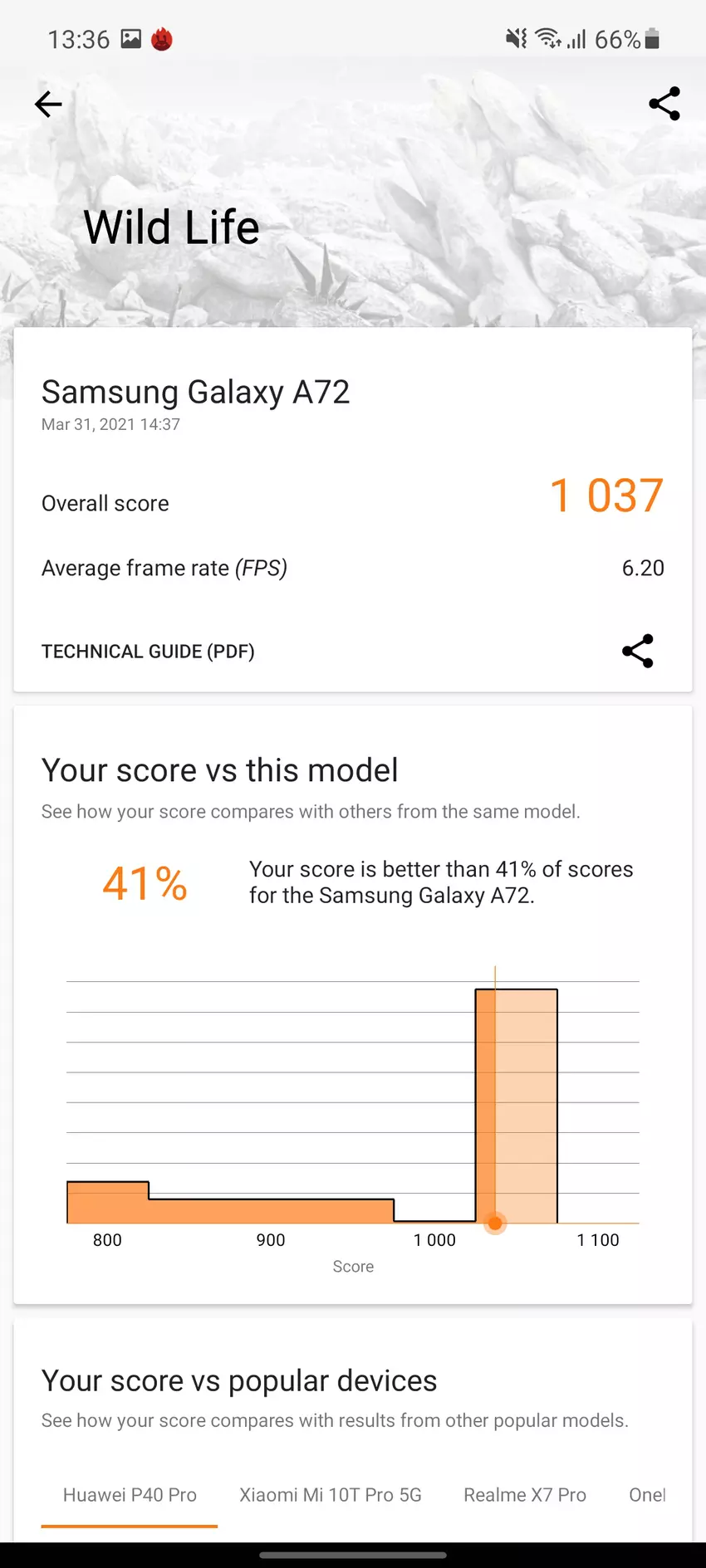
Task: Go back using the arrow icon
Action: click(48, 104)
